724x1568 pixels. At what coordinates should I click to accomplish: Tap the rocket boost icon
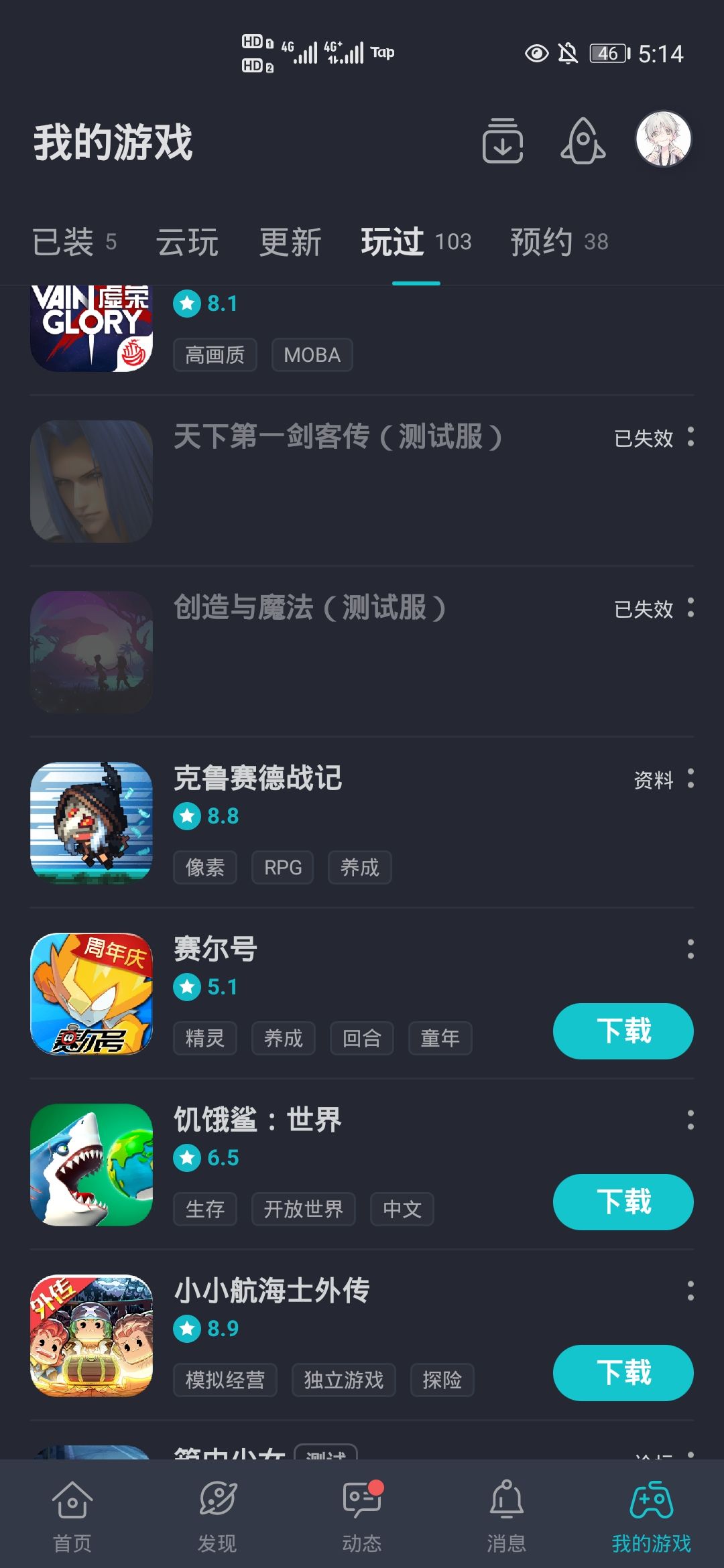coord(583,141)
